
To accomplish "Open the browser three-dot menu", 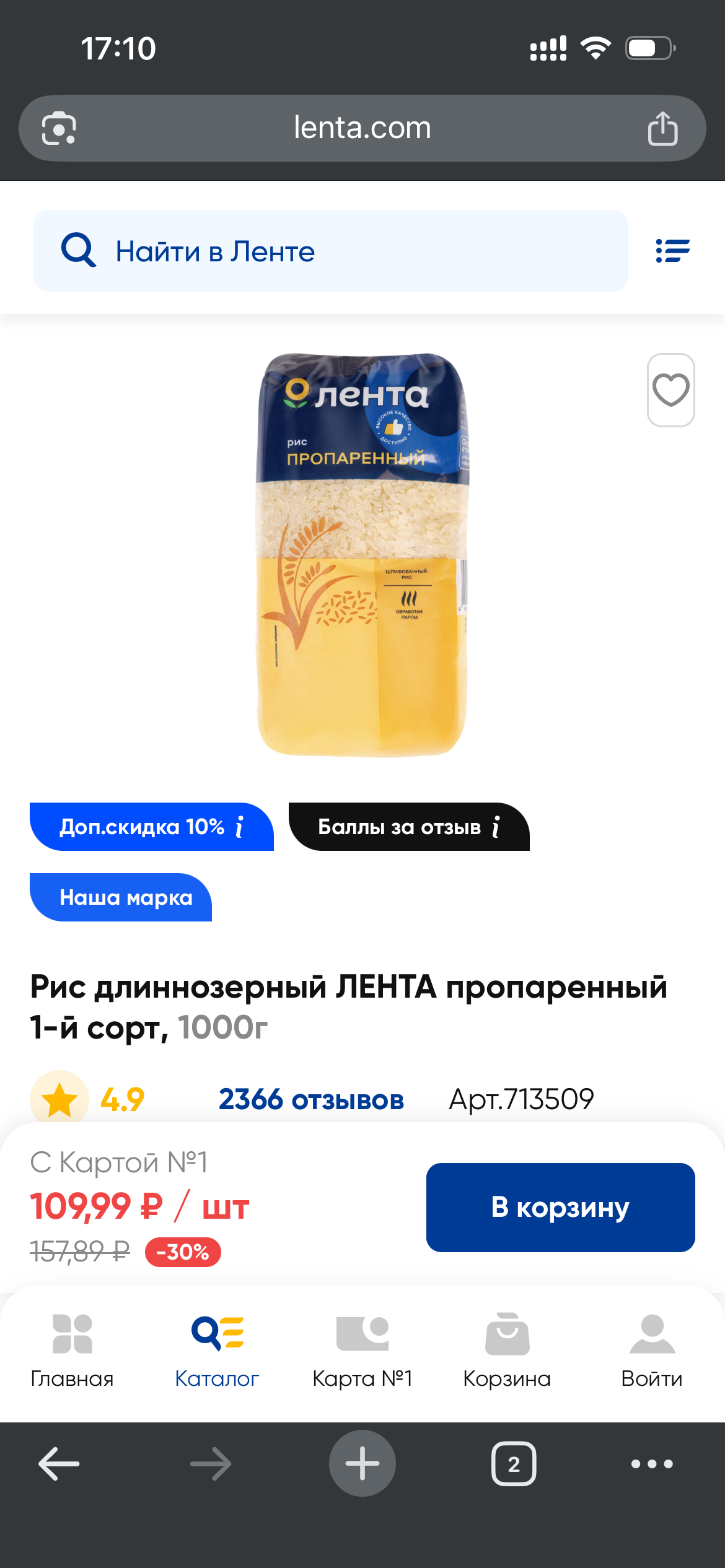I will click(x=652, y=1464).
